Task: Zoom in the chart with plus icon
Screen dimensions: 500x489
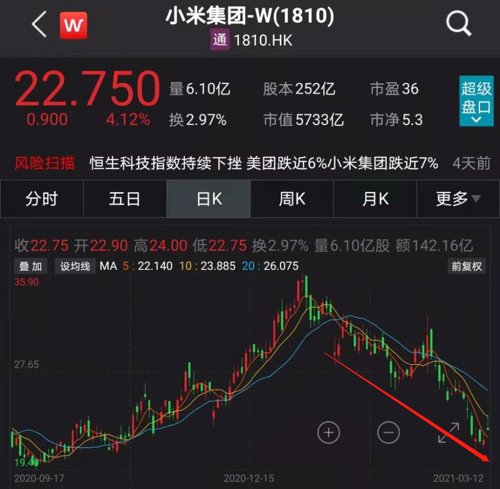Action: click(329, 433)
